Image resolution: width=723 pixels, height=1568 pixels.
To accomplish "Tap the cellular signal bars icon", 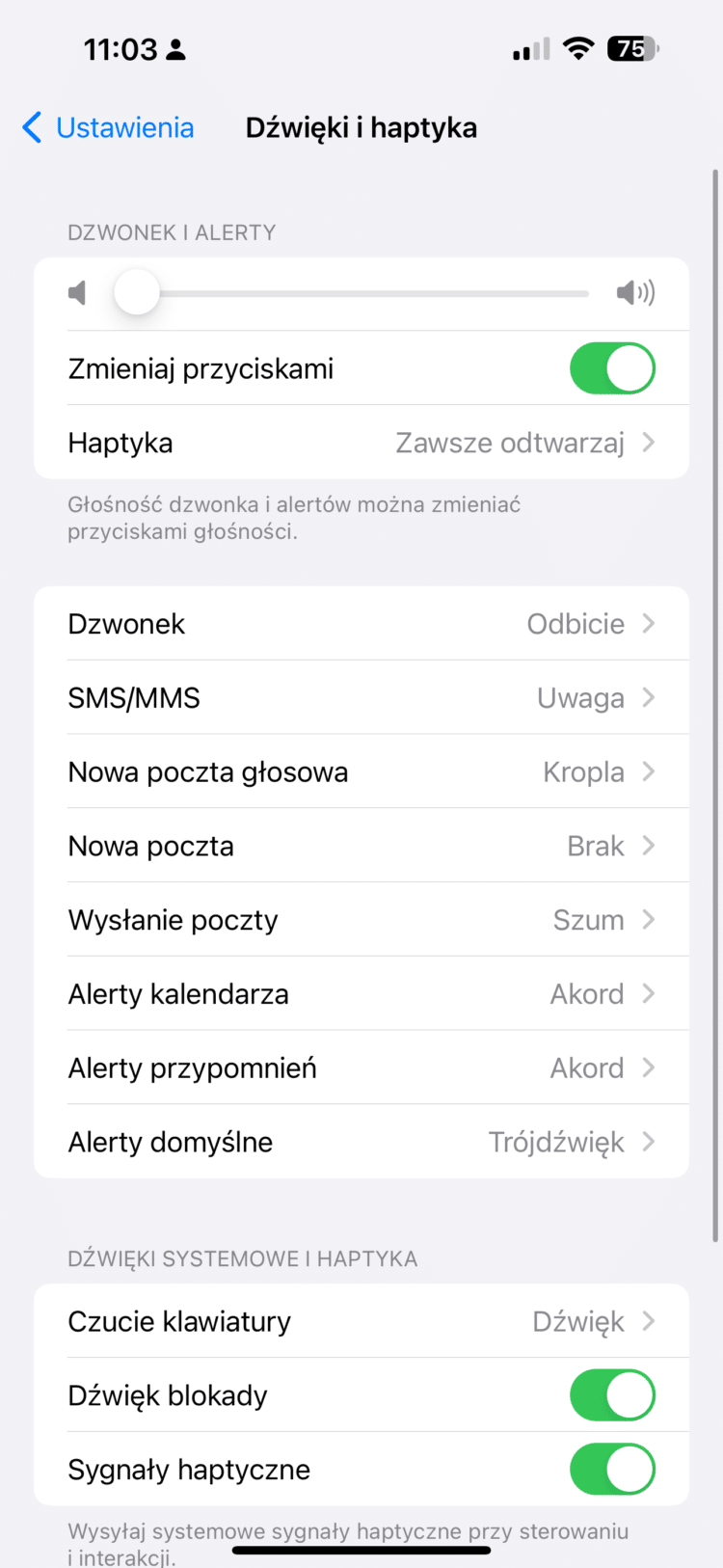I will pyautogui.click(x=528, y=48).
